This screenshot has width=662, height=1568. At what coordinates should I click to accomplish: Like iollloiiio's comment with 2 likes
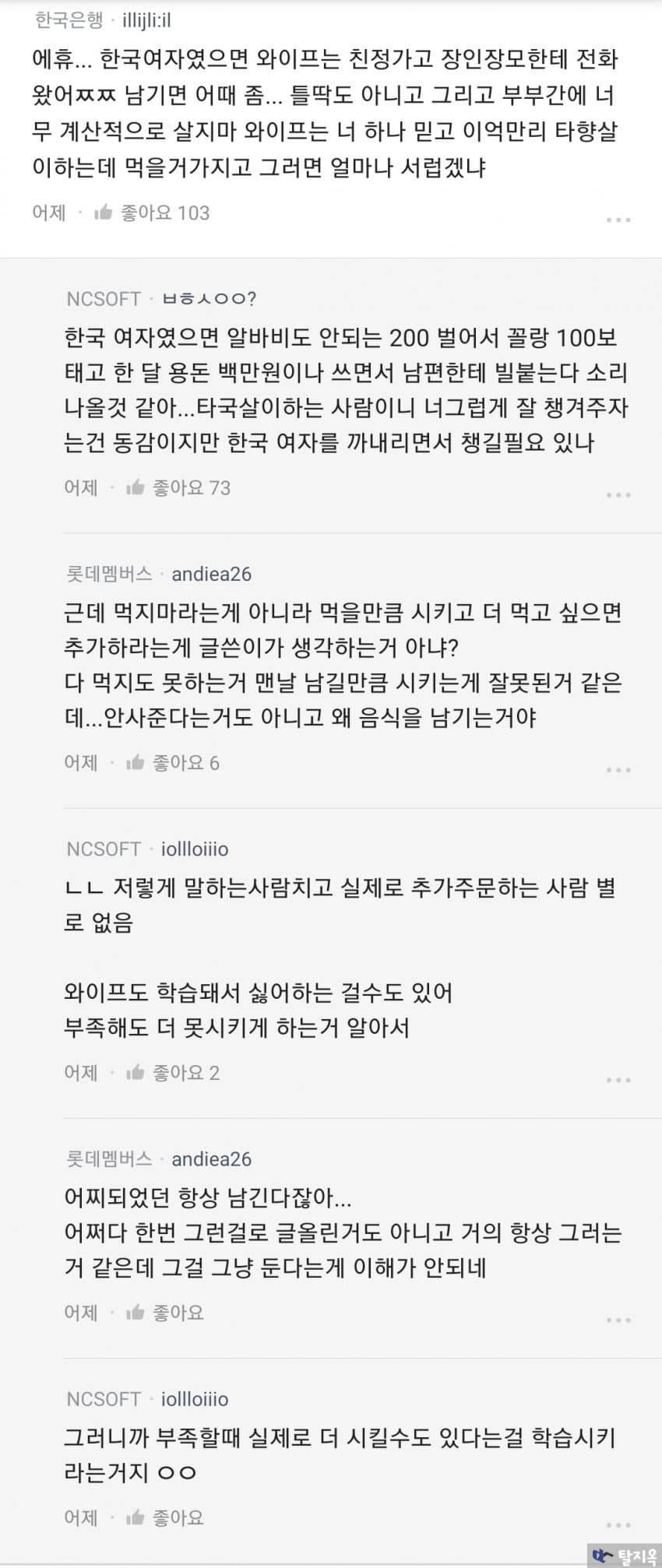[x=136, y=1073]
